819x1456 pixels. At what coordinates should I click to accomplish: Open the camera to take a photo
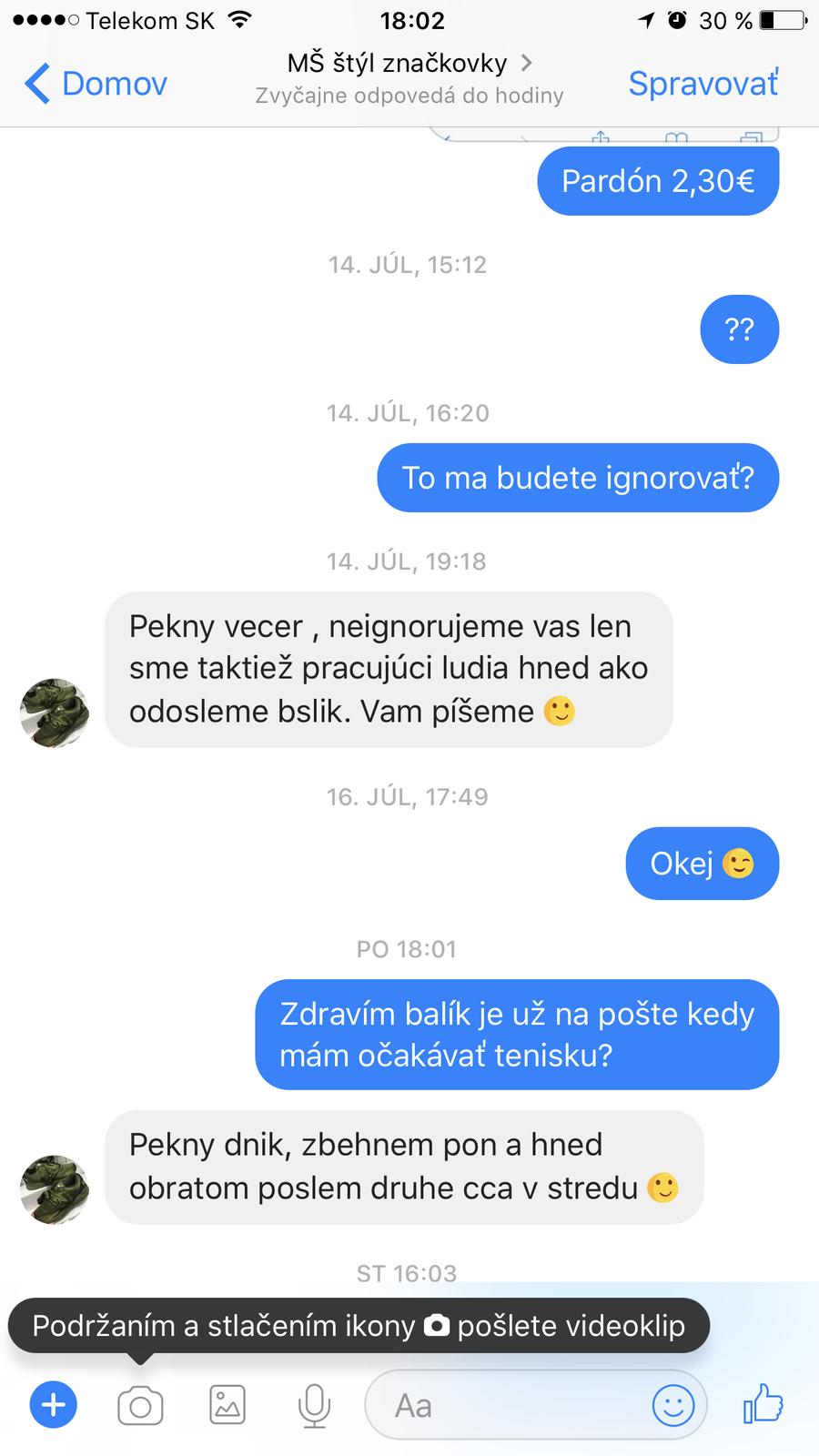click(x=140, y=1406)
